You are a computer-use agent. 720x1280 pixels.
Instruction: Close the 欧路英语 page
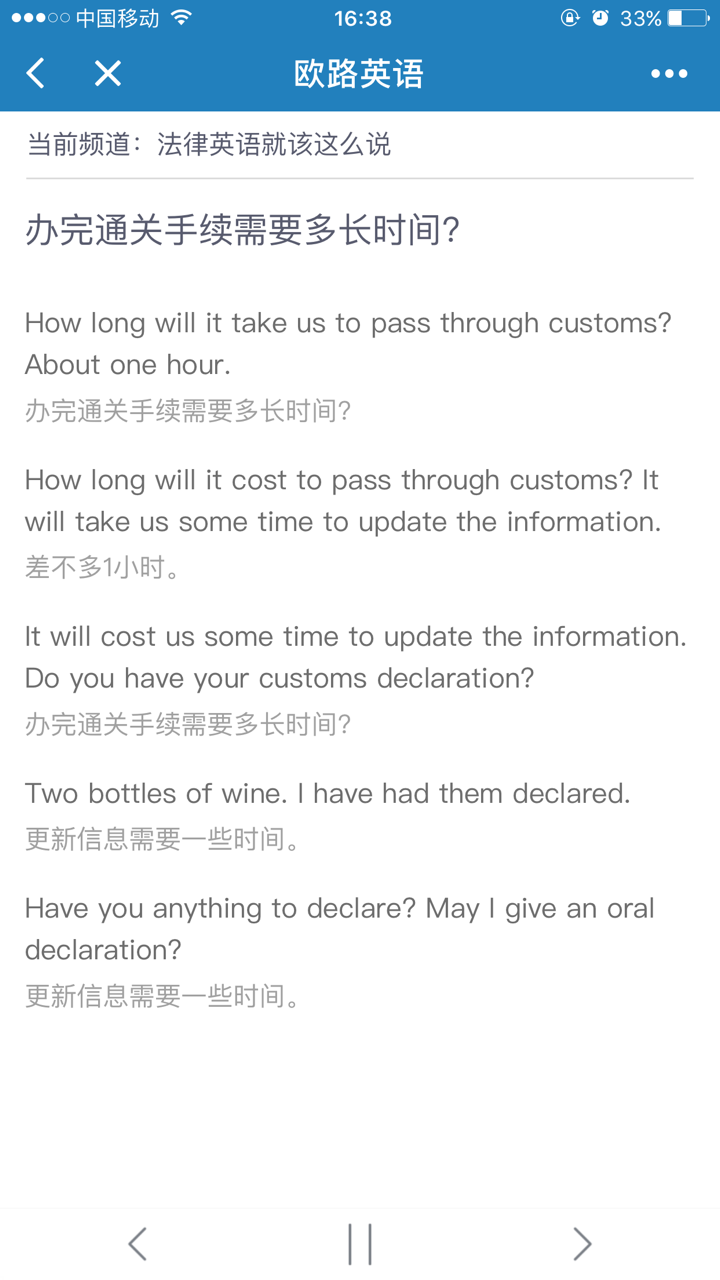[108, 73]
